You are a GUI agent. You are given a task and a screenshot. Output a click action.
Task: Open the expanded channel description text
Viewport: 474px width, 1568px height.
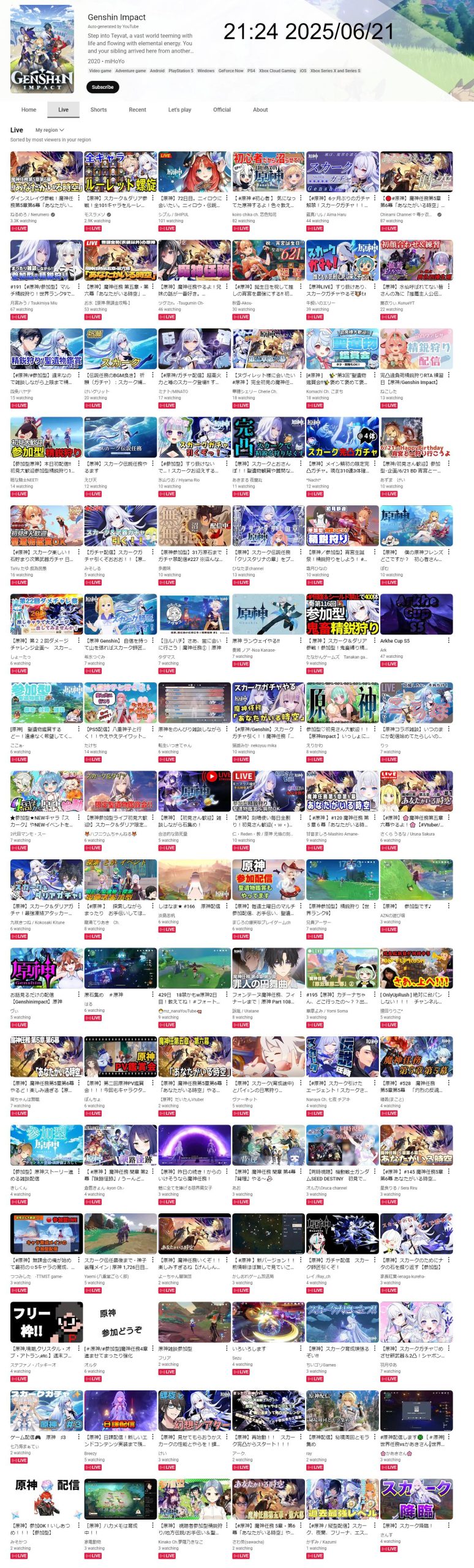tap(140, 43)
